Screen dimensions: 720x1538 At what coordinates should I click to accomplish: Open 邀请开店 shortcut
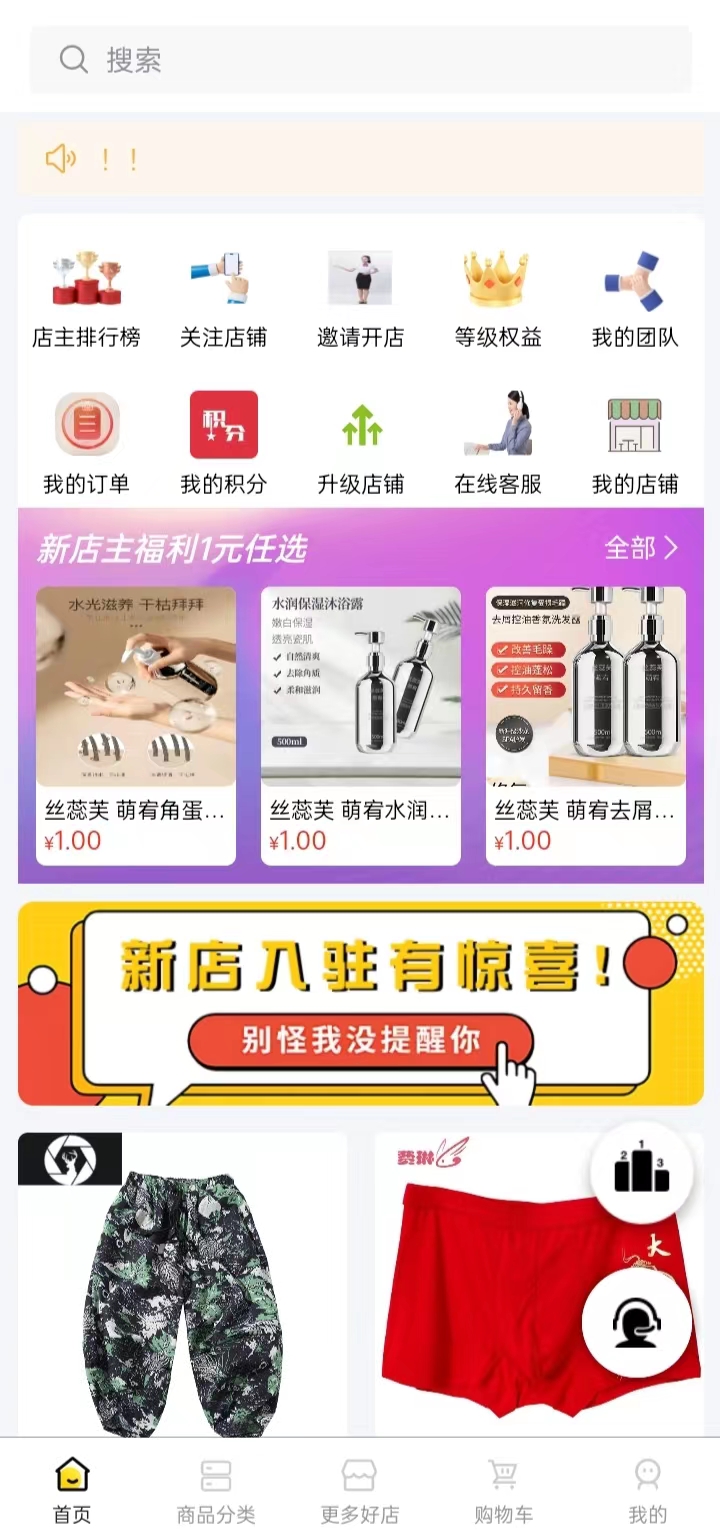tap(360, 299)
